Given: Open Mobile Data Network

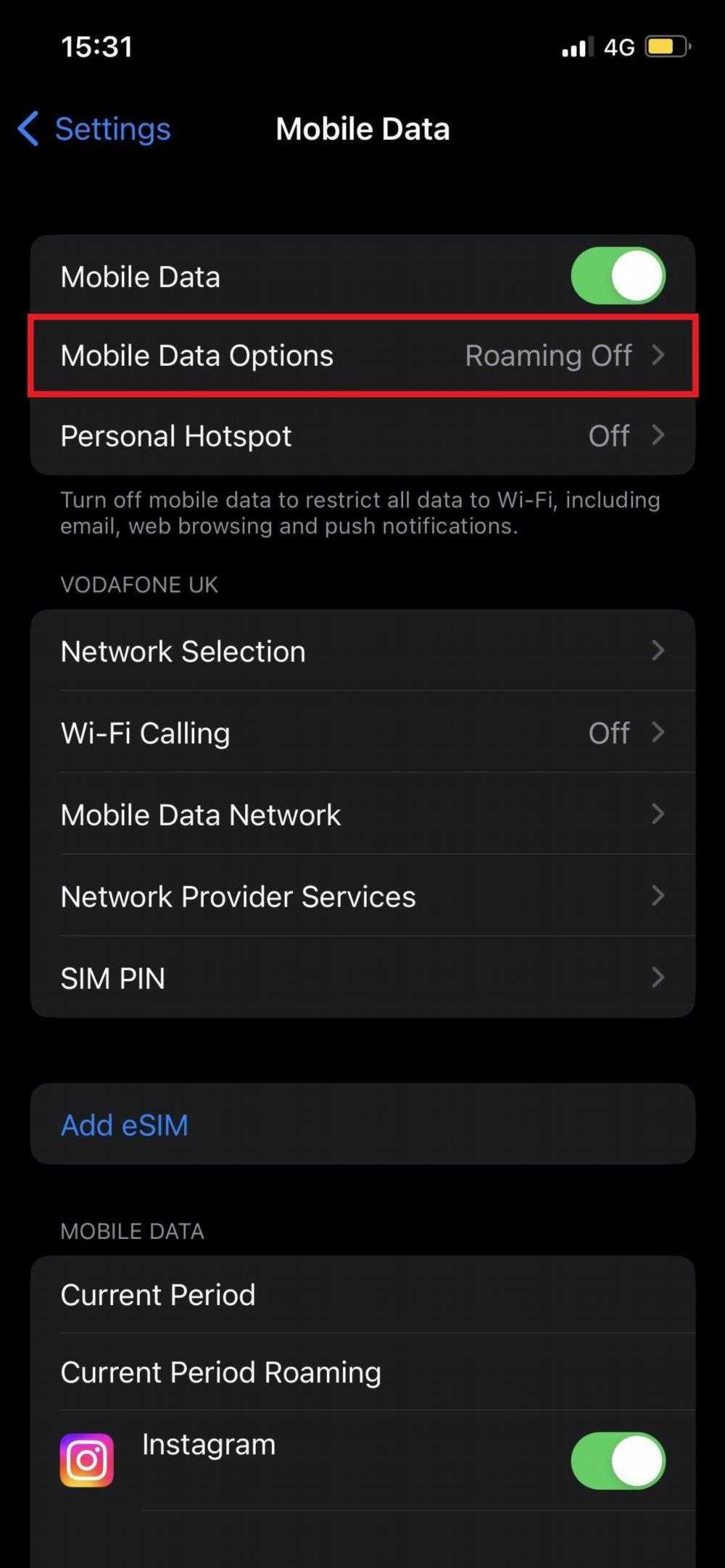Looking at the screenshot, I should [362, 814].
